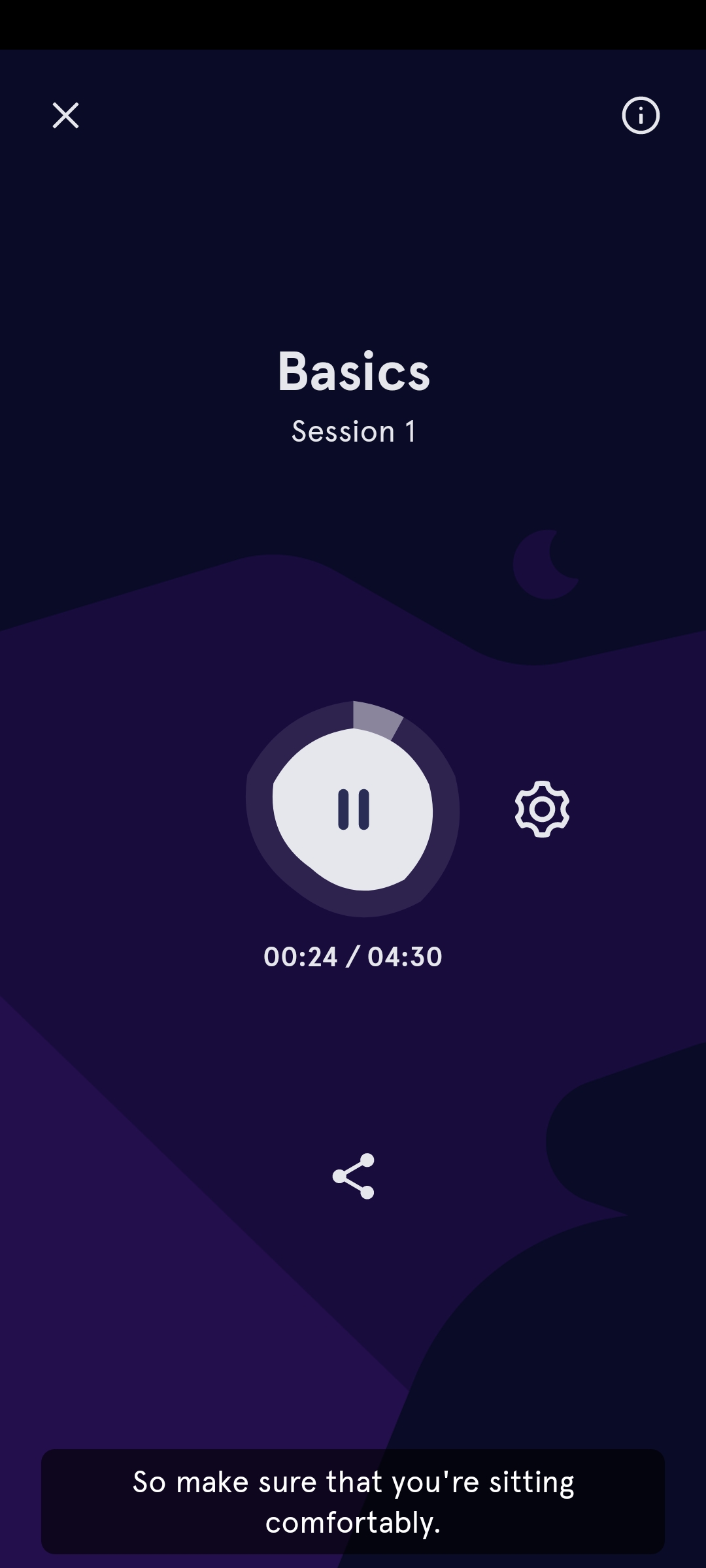This screenshot has width=706, height=1568.
Task: Close the Basics meditation screen
Action: (x=65, y=116)
